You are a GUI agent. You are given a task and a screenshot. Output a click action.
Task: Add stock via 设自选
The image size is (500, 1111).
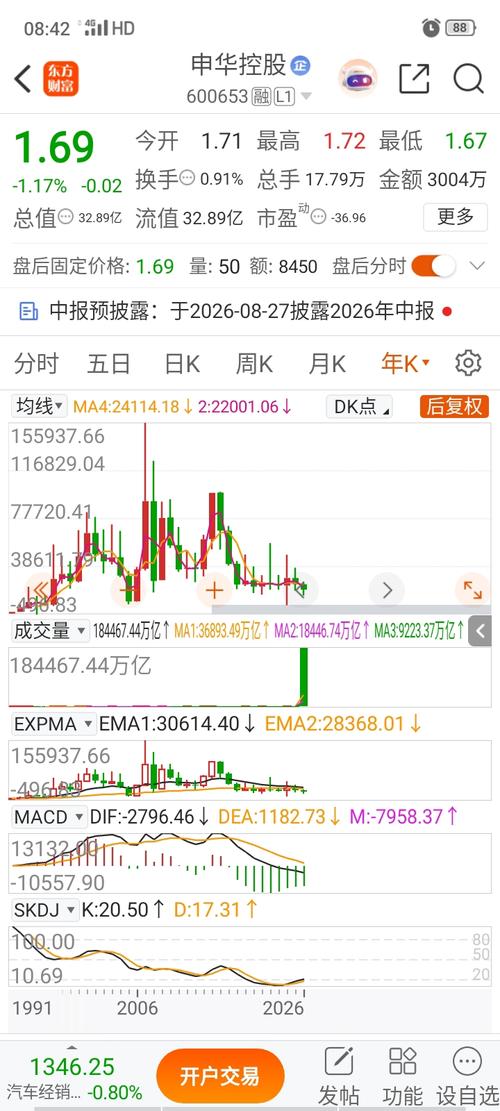click(466, 1076)
